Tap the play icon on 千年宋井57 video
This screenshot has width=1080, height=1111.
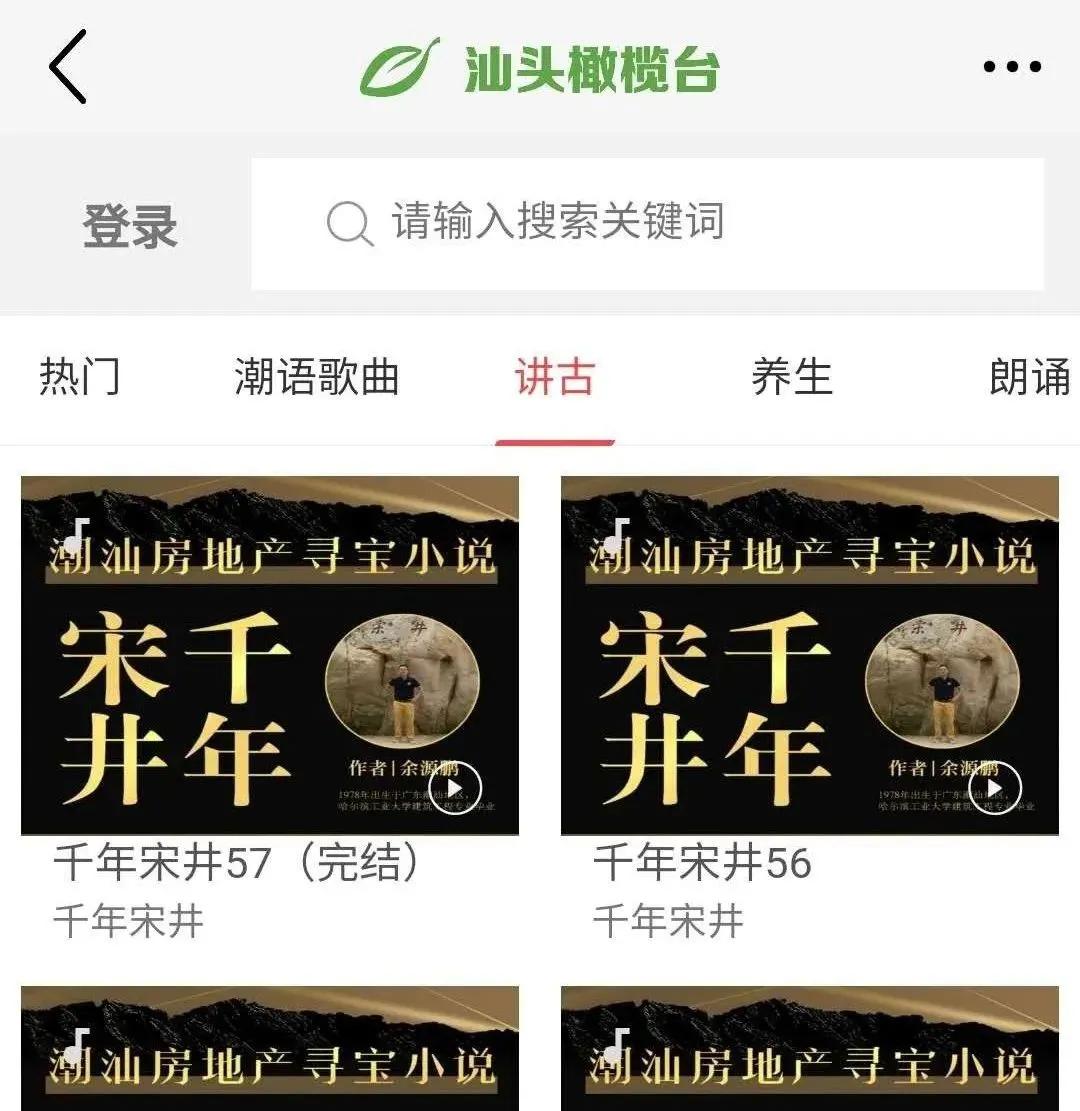point(455,788)
